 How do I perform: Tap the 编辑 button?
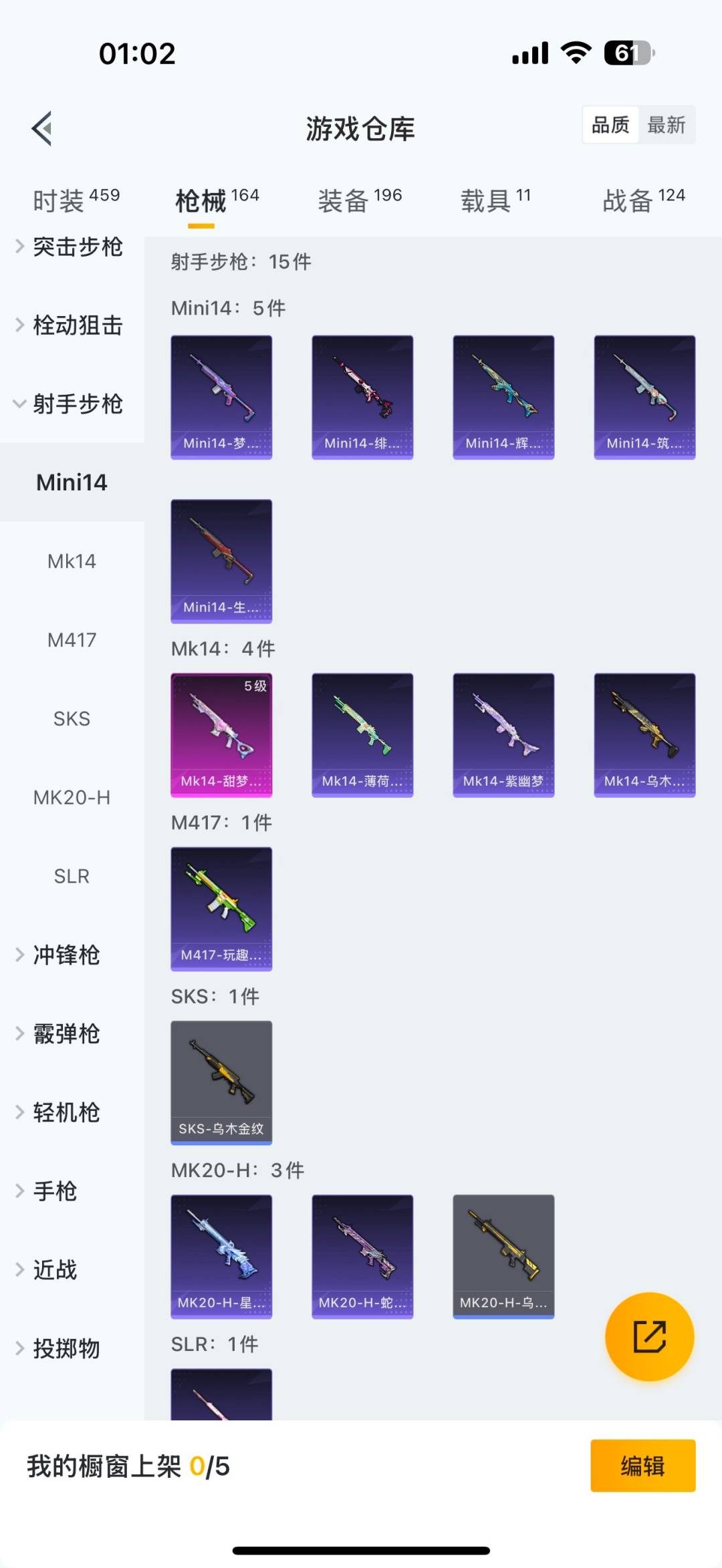[642, 1466]
